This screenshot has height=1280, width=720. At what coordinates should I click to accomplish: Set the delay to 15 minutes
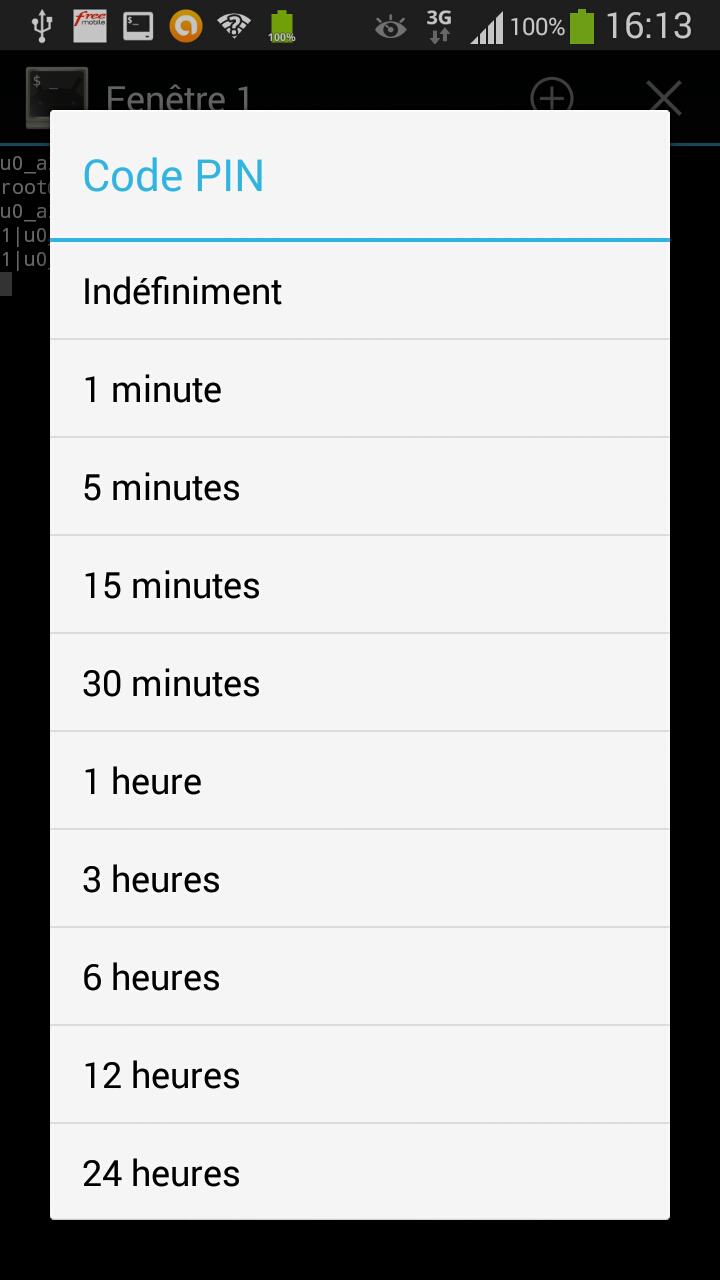pos(360,585)
